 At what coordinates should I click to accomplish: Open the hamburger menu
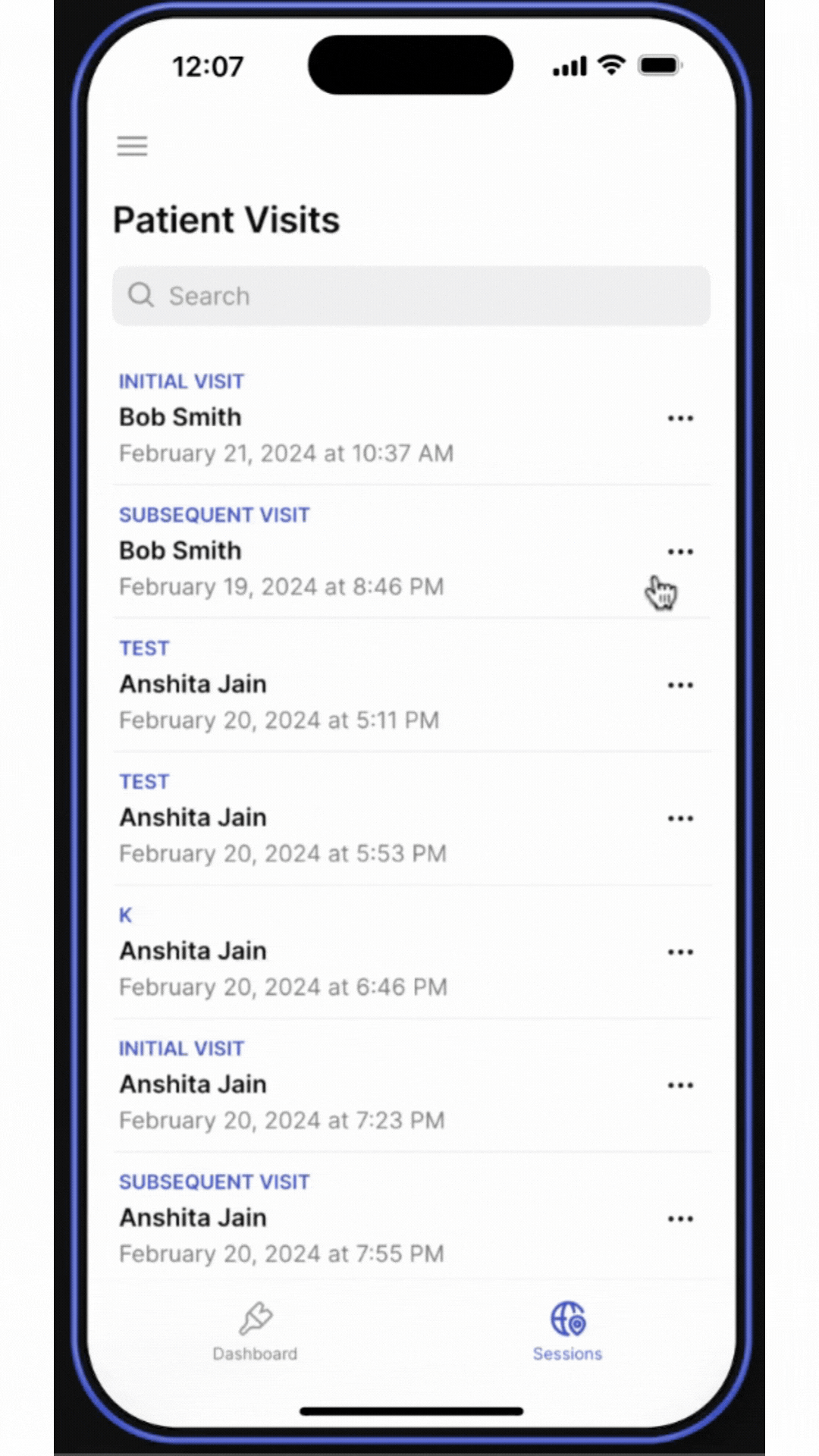tap(132, 146)
